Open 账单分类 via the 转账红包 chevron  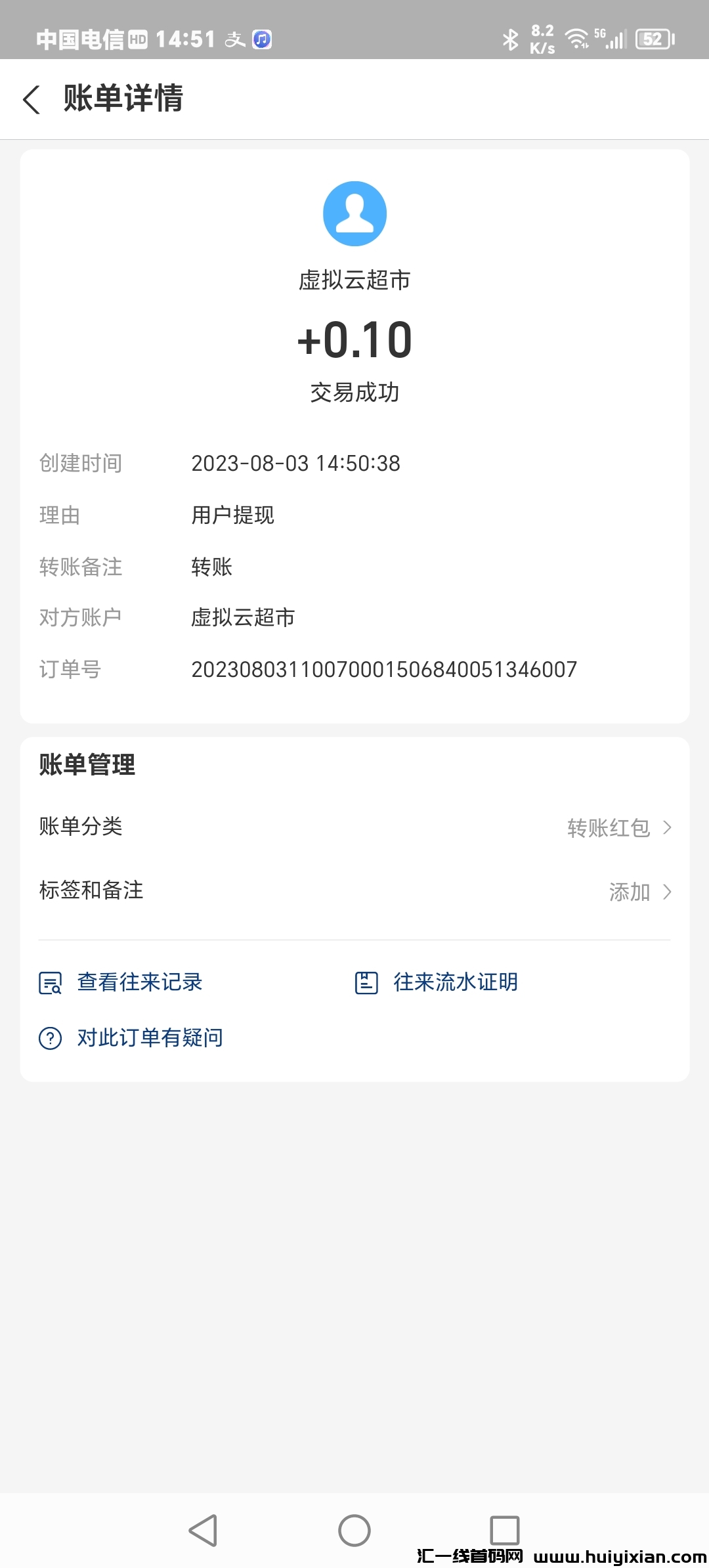click(x=667, y=828)
